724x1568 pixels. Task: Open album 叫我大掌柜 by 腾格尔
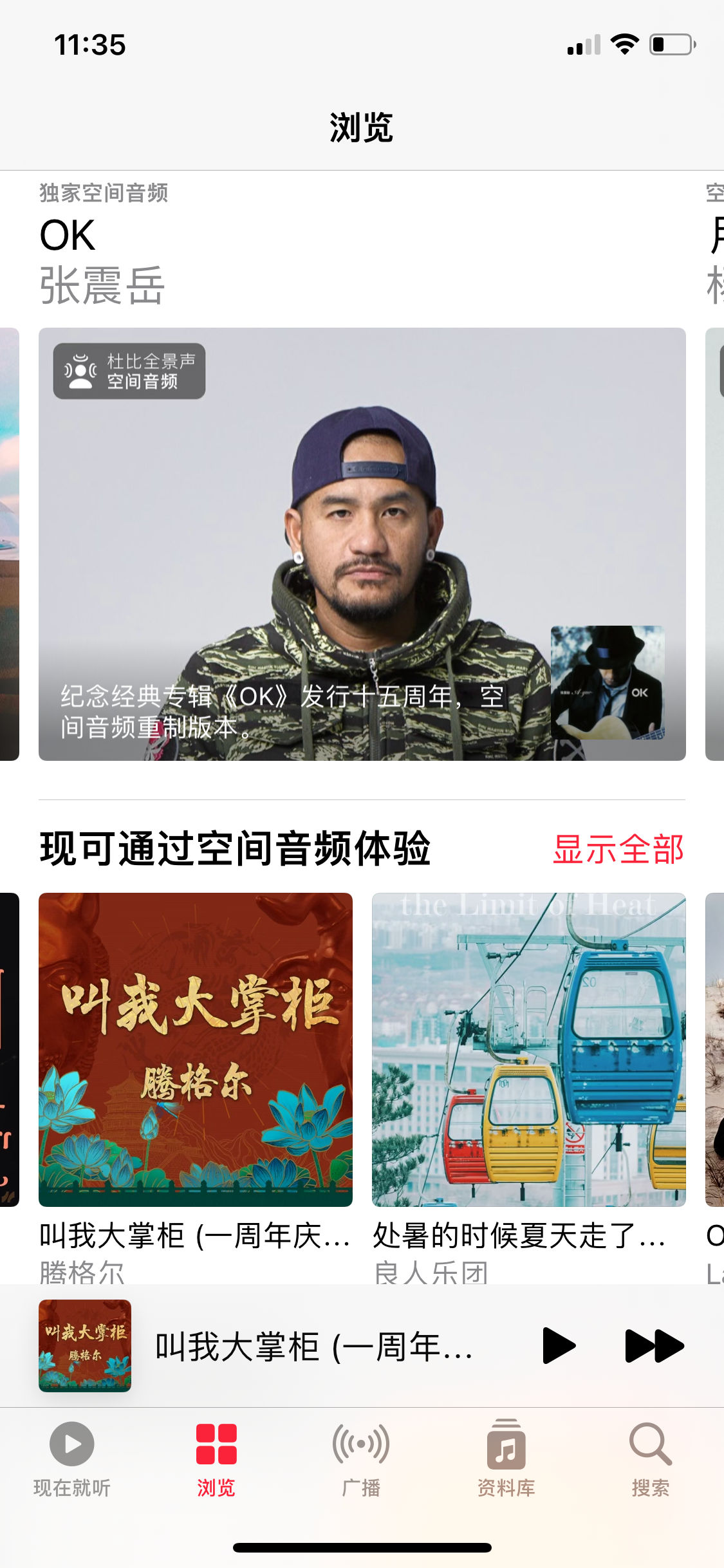[196, 1049]
